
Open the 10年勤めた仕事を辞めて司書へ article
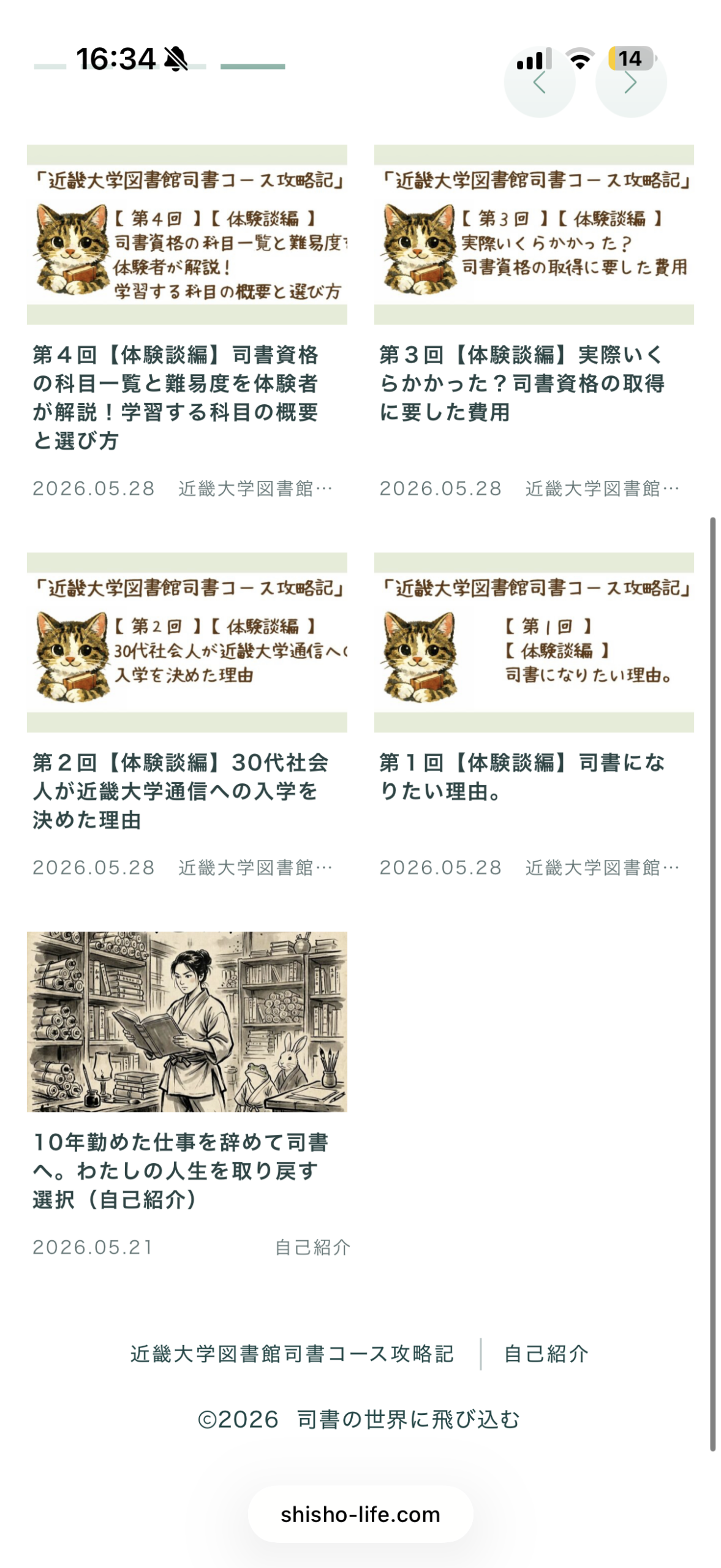click(x=181, y=1170)
